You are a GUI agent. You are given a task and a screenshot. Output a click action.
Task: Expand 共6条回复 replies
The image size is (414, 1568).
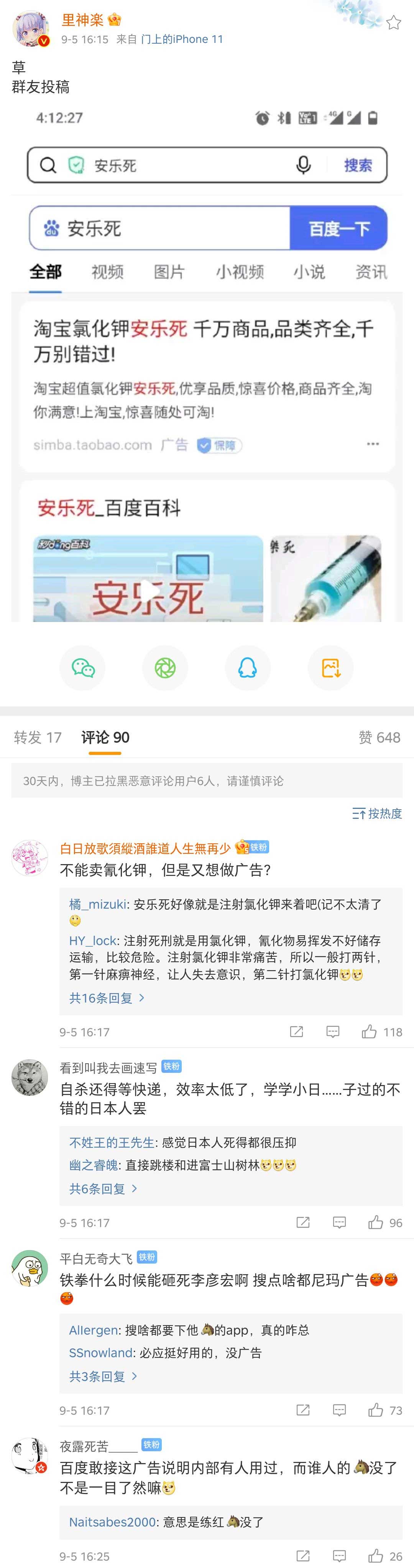coord(103,1188)
